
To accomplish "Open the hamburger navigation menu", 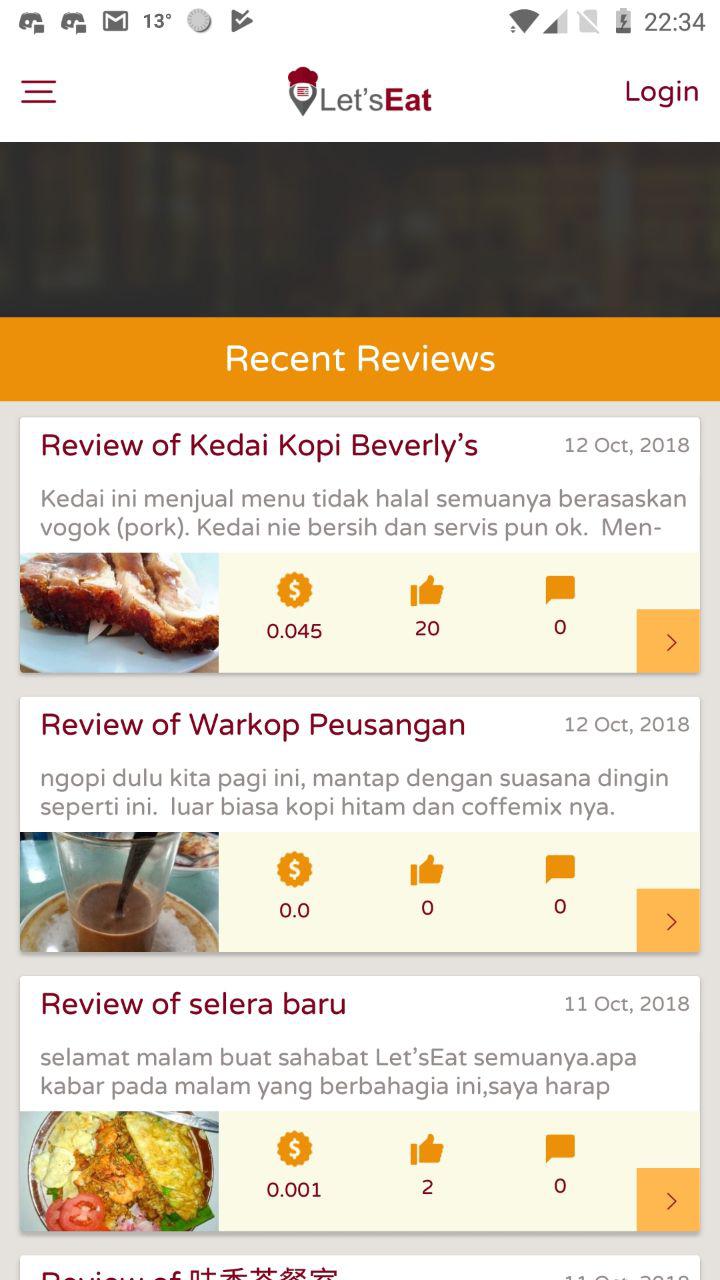I will (x=39, y=92).
